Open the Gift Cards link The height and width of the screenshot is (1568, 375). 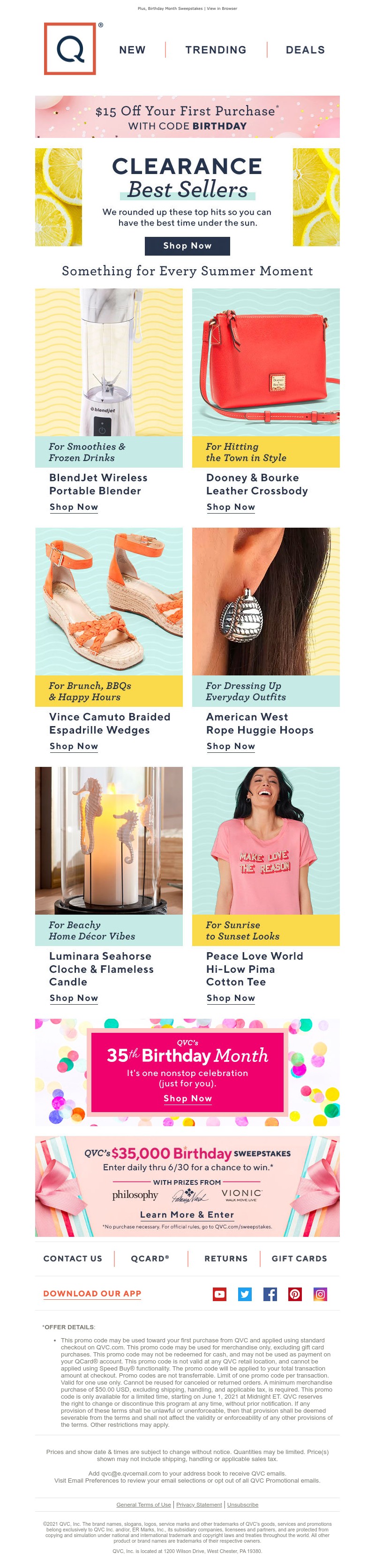[x=299, y=1258]
